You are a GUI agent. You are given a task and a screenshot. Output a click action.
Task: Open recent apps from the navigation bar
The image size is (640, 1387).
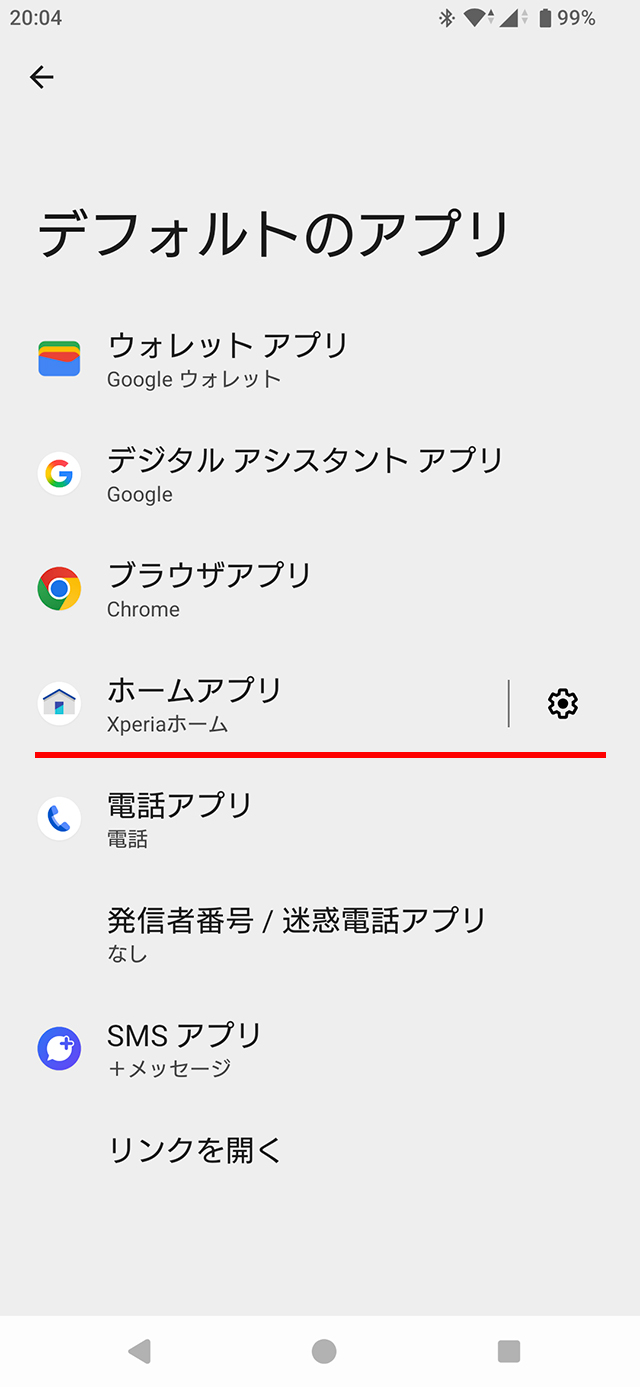(x=508, y=1351)
